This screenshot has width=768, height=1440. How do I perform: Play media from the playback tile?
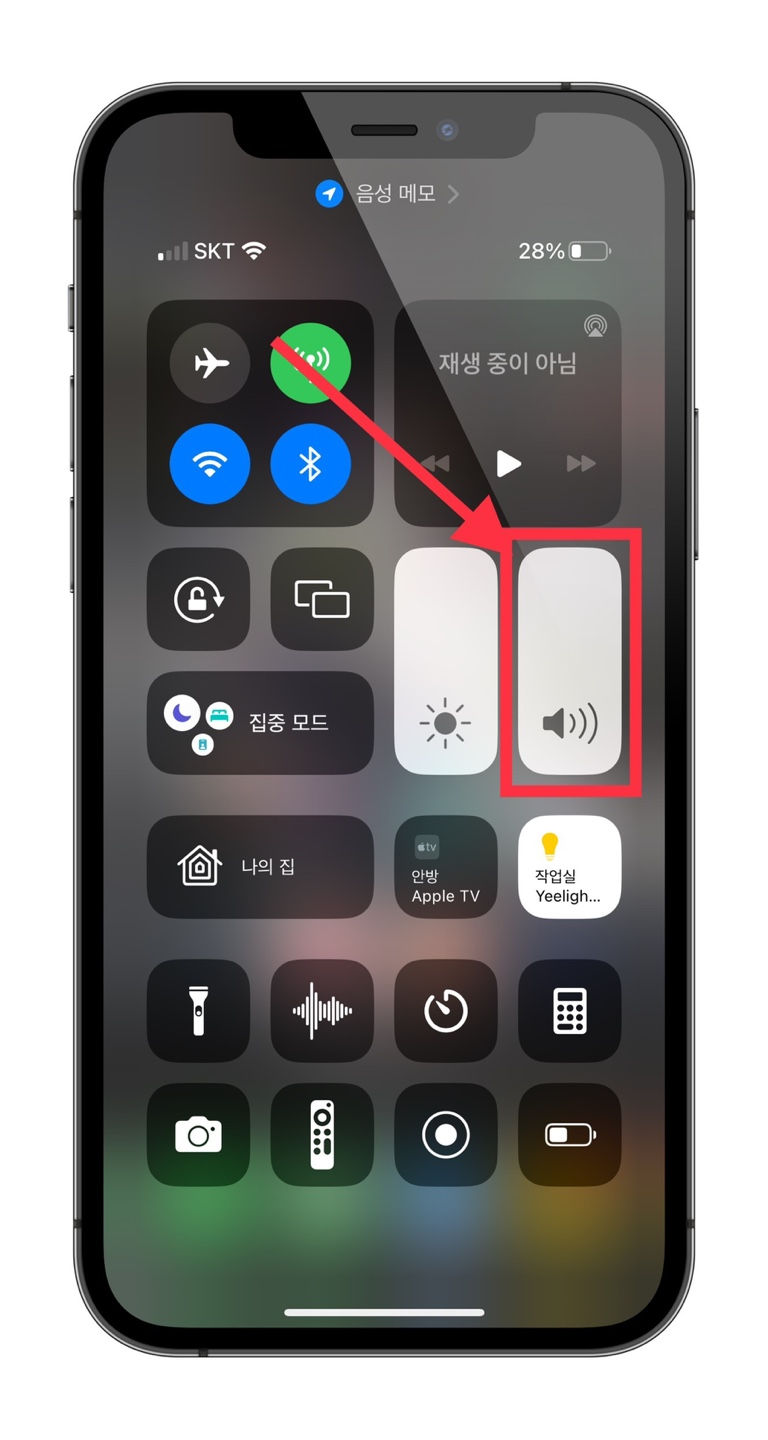click(509, 463)
